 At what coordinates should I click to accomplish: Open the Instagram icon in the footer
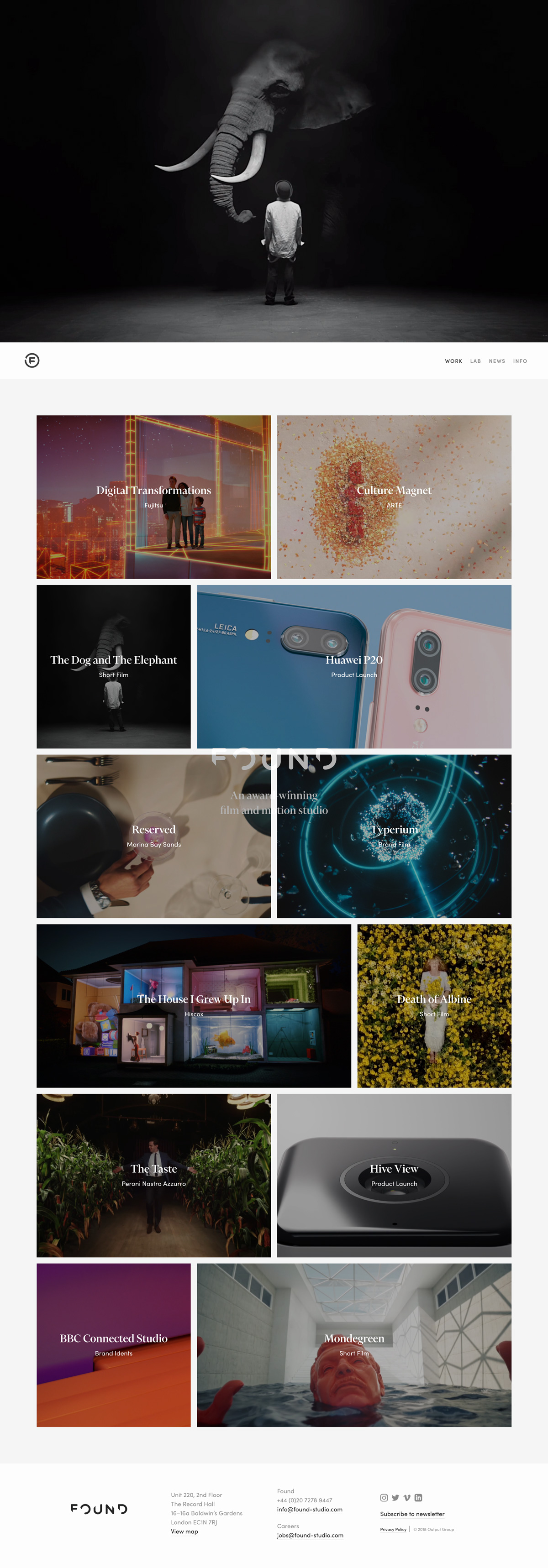tap(384, 1497)
